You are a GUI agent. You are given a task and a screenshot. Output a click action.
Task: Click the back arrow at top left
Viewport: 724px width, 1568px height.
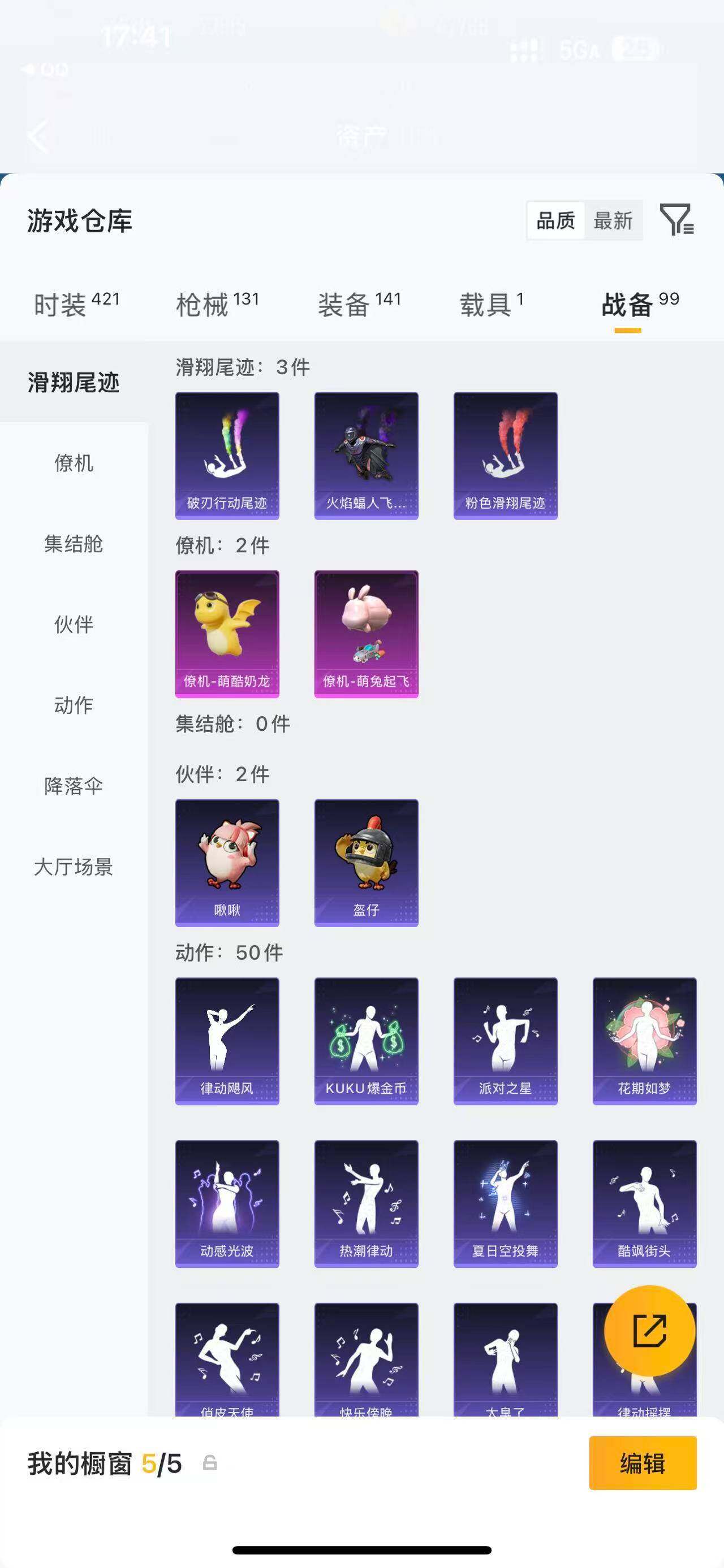pos(38,136)
